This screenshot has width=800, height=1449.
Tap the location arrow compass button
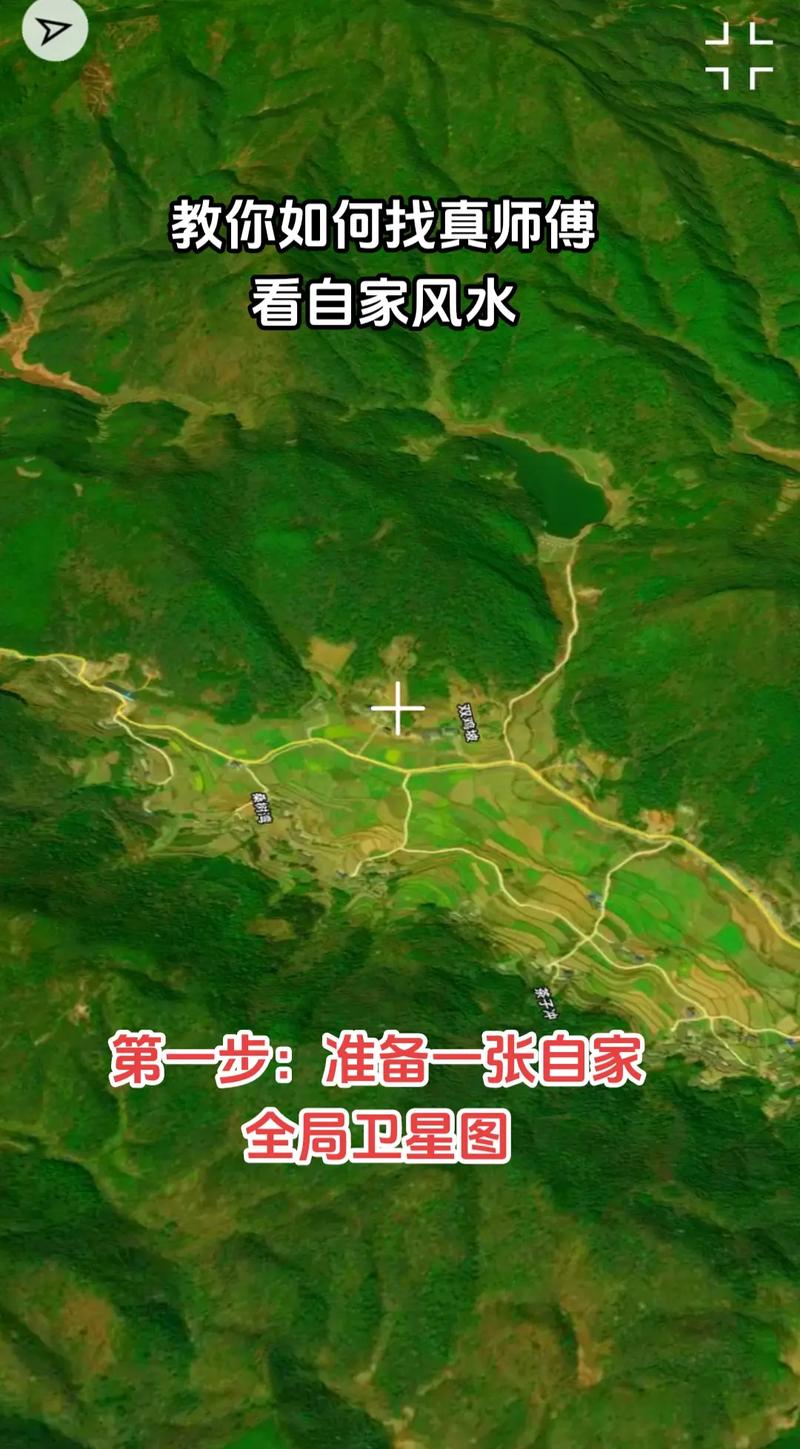pos(55,31)
